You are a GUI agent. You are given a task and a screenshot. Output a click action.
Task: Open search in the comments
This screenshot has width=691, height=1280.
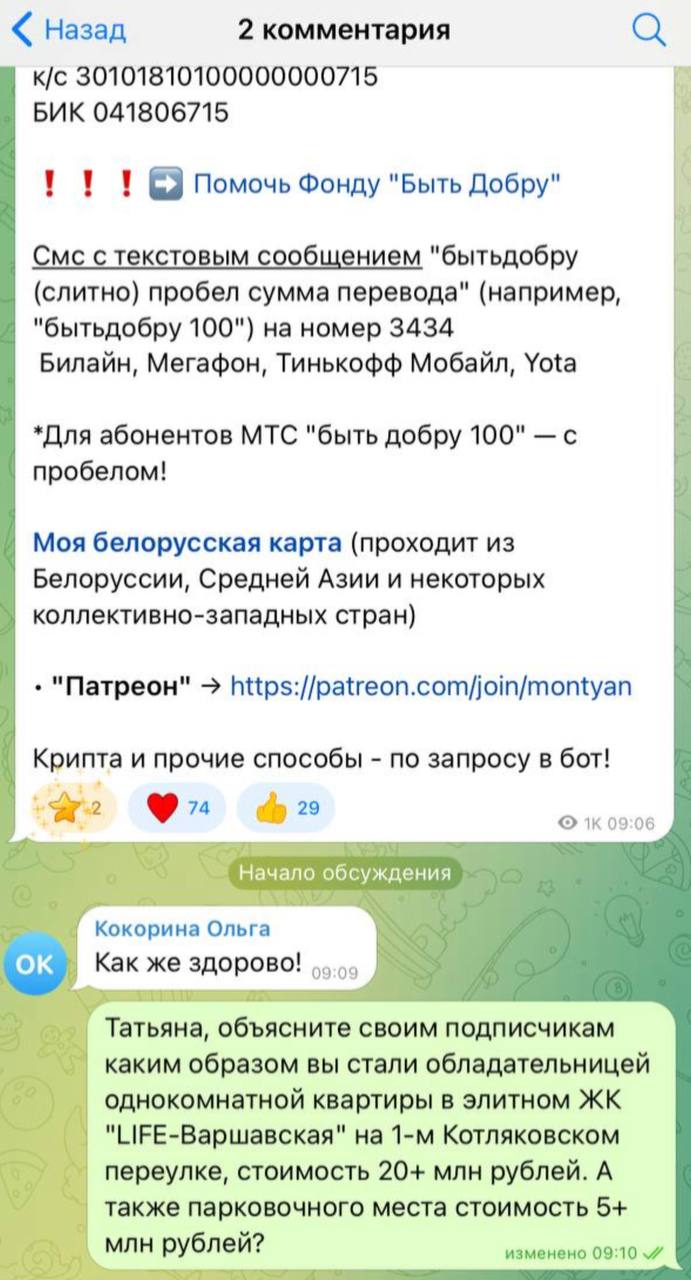click(650, 31)
